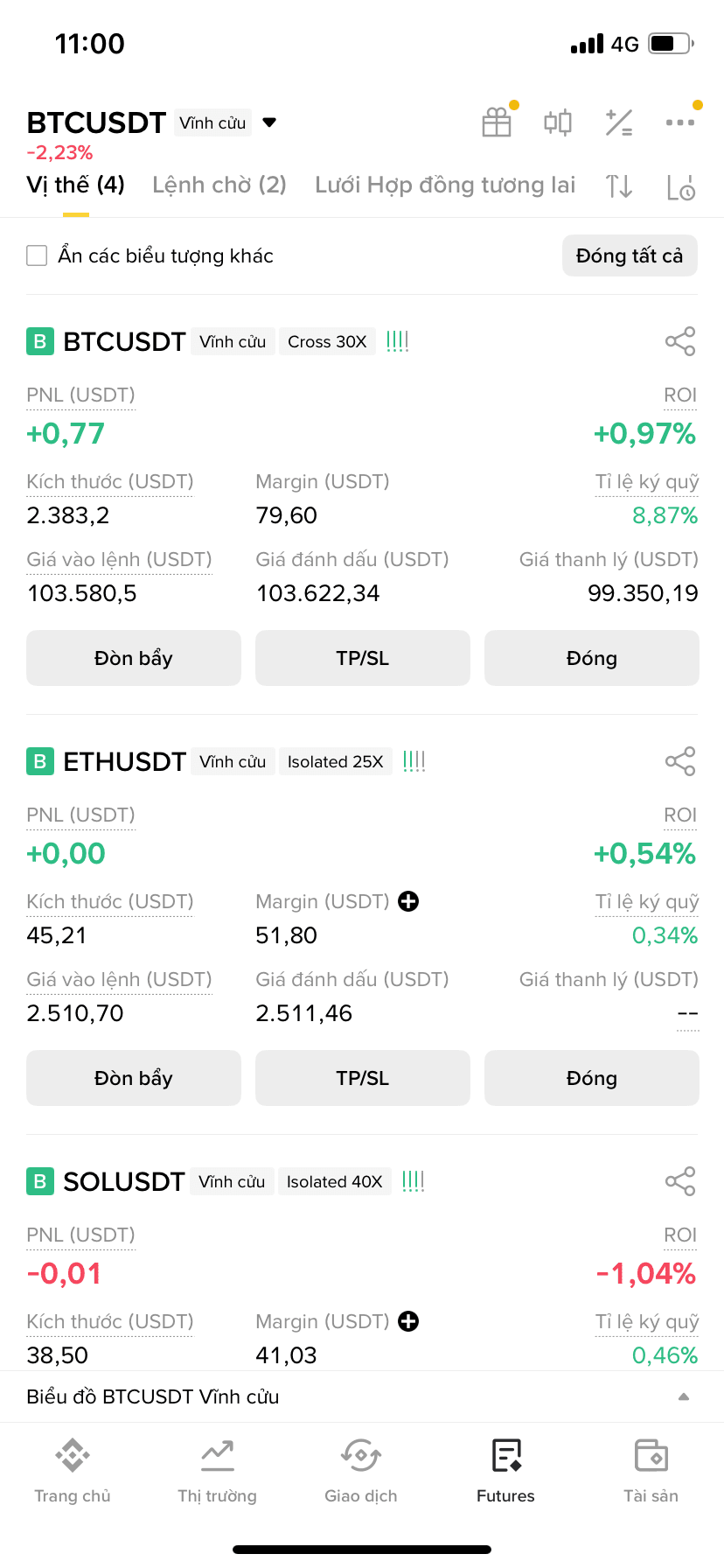The image size is (724, 1568).
Task: Adjust Đòn bẩy for BTCUSDT position
Action: click(x=134, y=658)
